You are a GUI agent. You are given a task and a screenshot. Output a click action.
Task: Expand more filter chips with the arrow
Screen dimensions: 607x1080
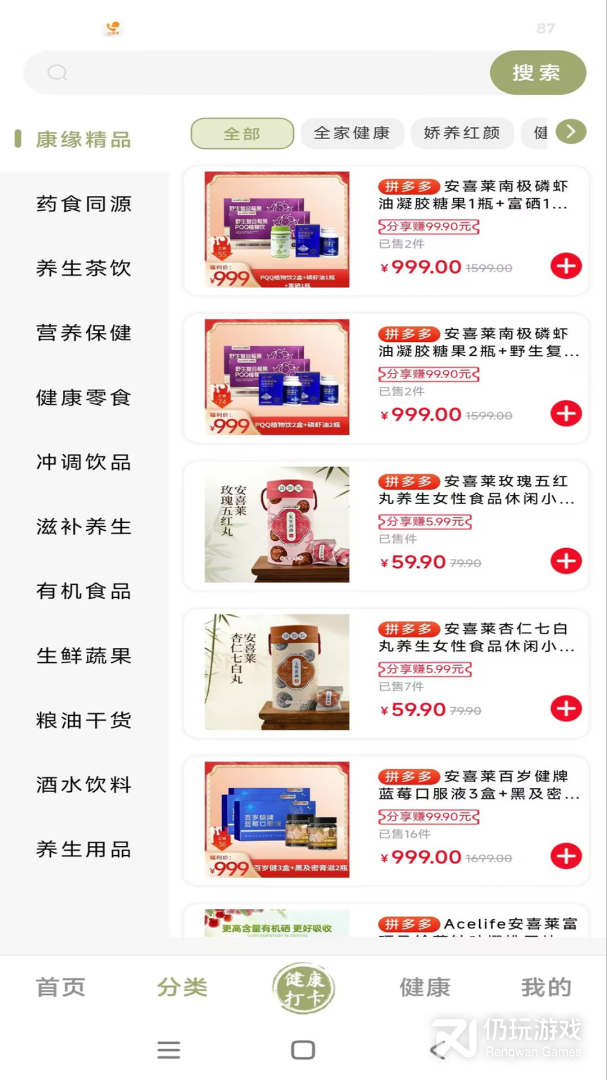point(570,131)
